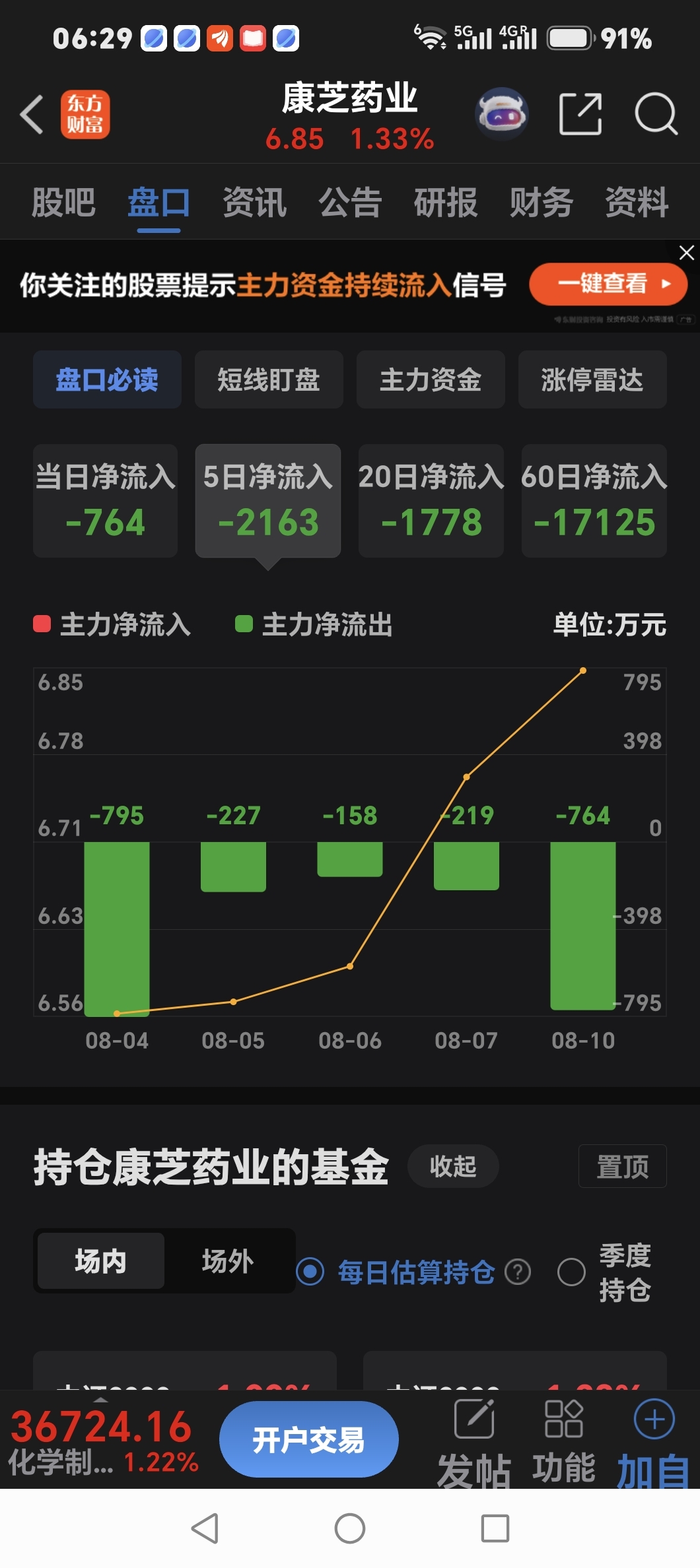700x1568 pixels.
Task: Select the 主力资金 chip
Action: tap(431, 379)
